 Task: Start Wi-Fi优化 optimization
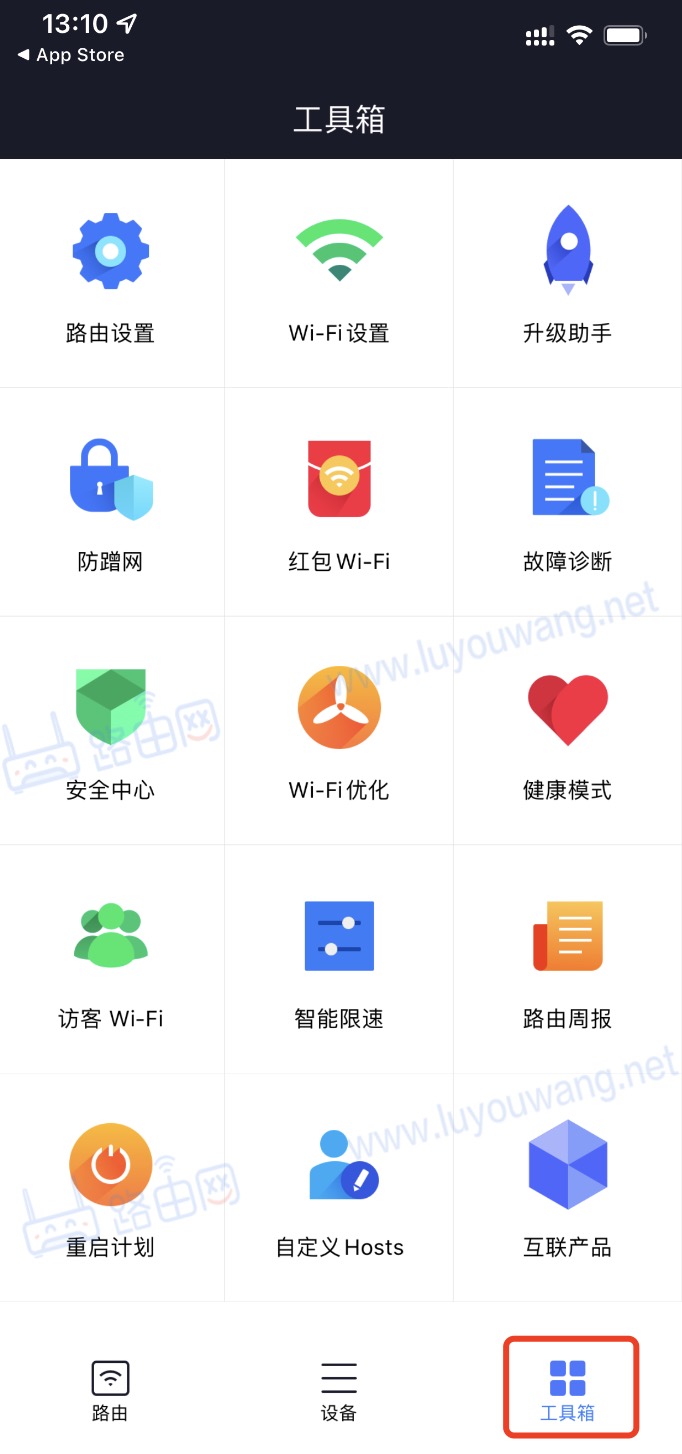tap(339, 731)
